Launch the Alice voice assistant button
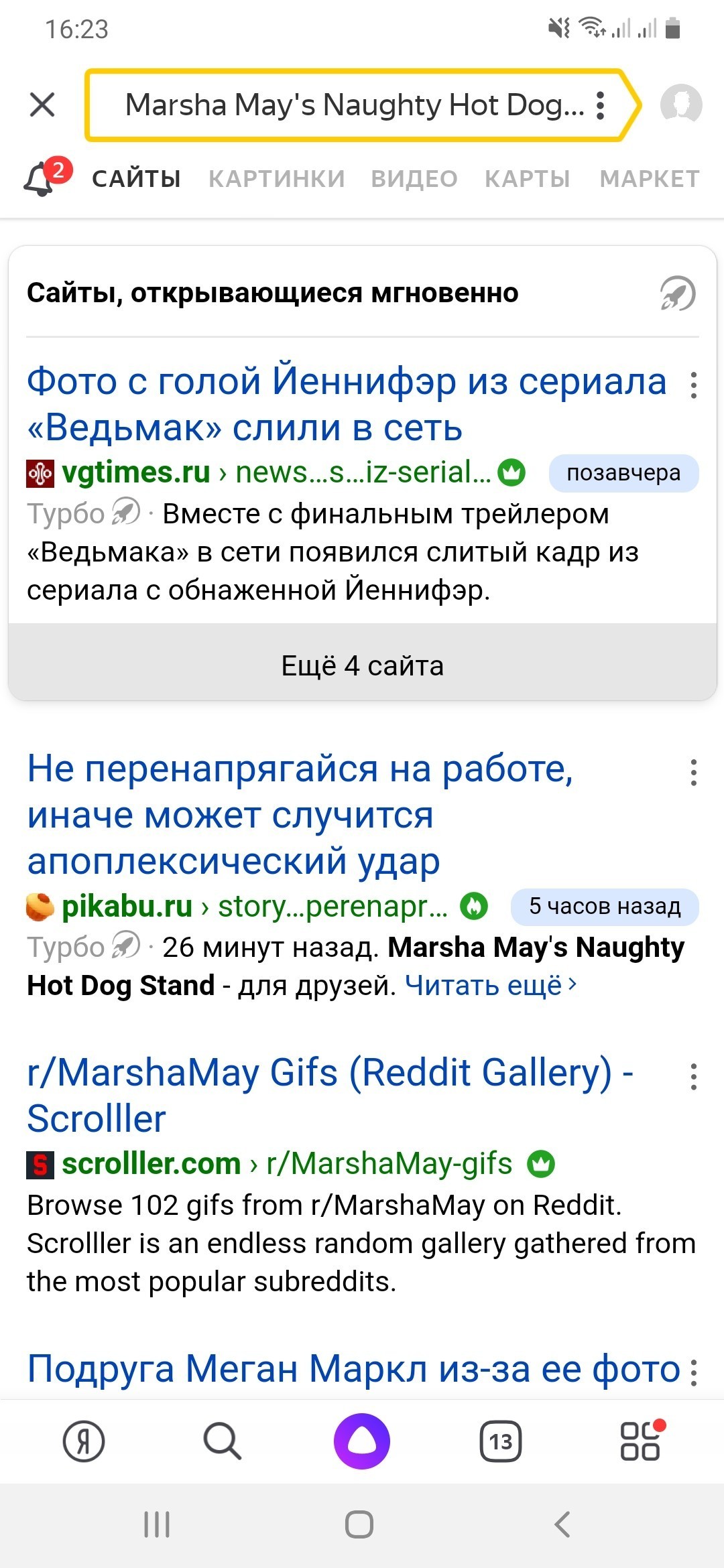 click(362, 1441)
